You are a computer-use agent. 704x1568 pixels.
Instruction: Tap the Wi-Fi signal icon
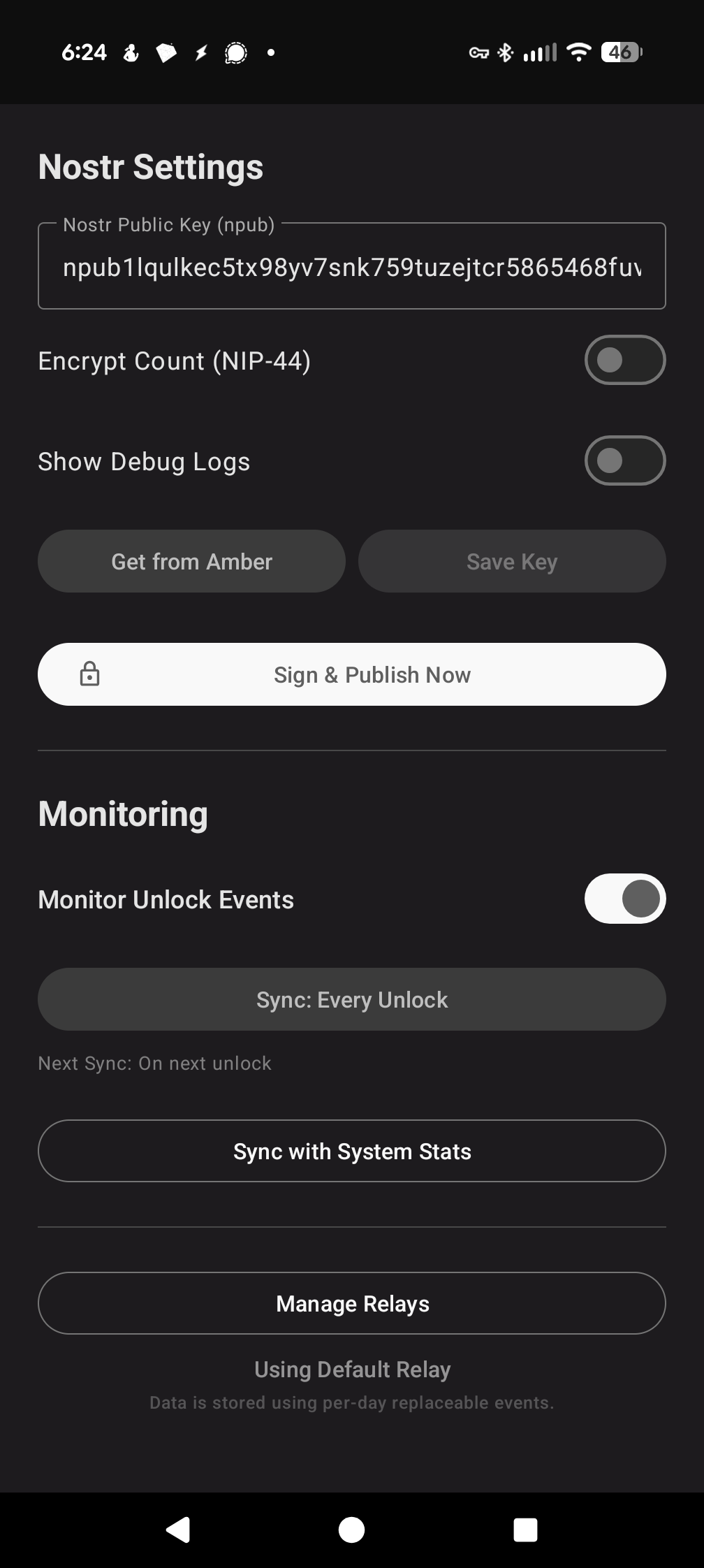(578, 52)
